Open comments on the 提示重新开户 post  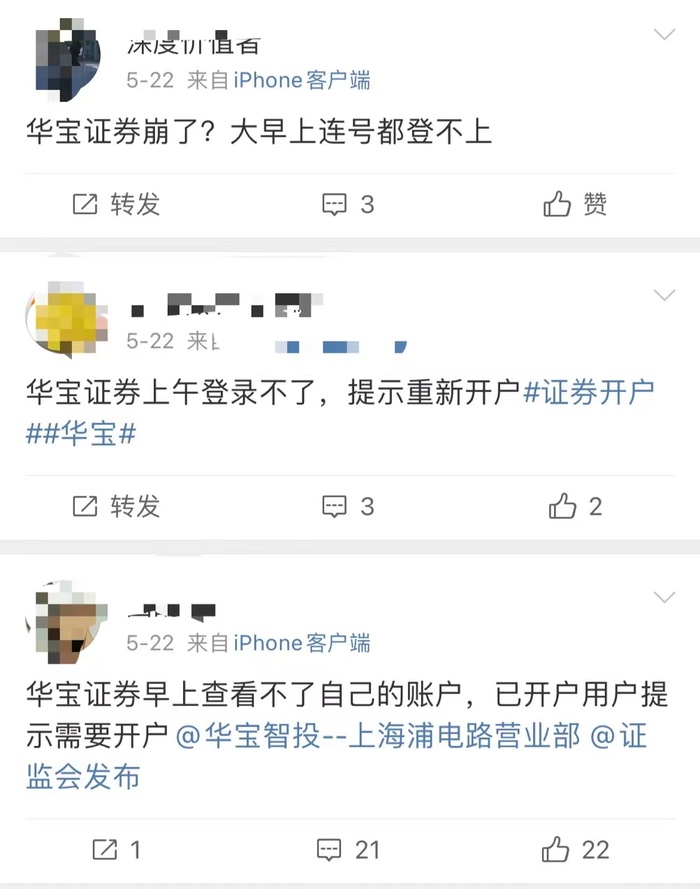[x=347, y=506]
